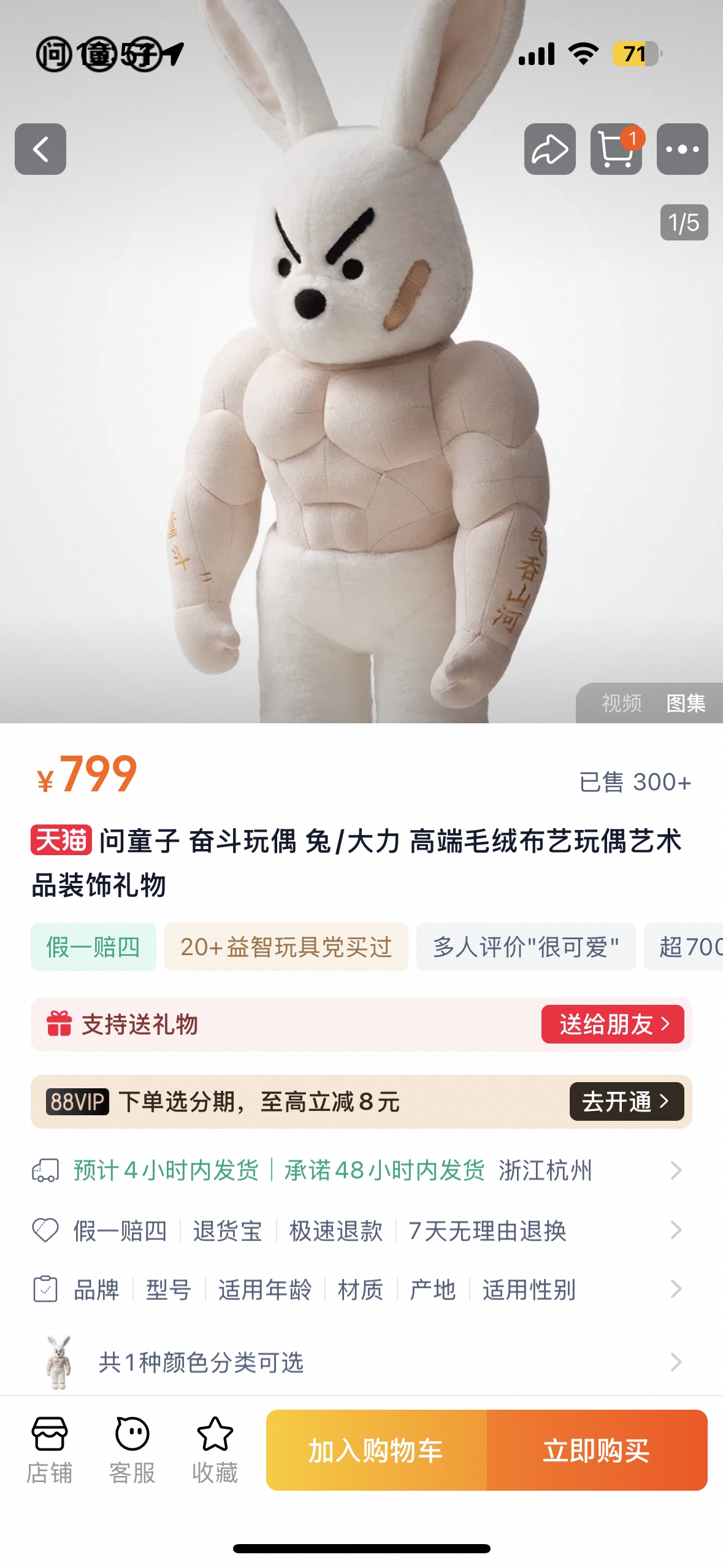Screen dimensions: 723x1568
Task: Contact 客服 customer service
Action: (132, 1450)
